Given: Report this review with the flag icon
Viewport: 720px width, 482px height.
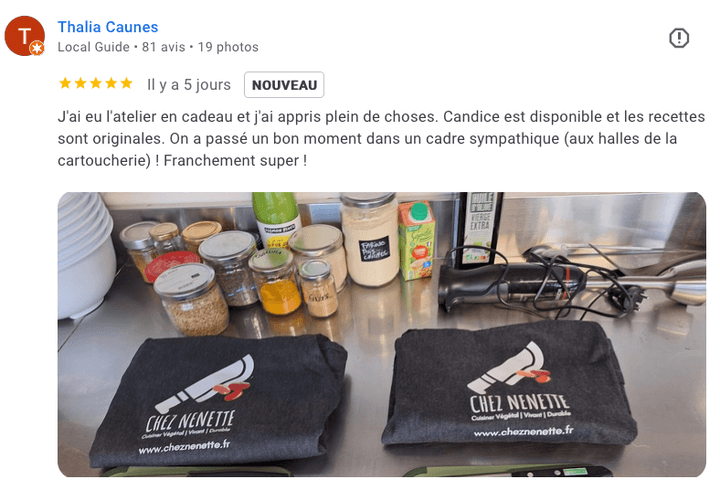Looking at the screenshot, I should 679,38.
